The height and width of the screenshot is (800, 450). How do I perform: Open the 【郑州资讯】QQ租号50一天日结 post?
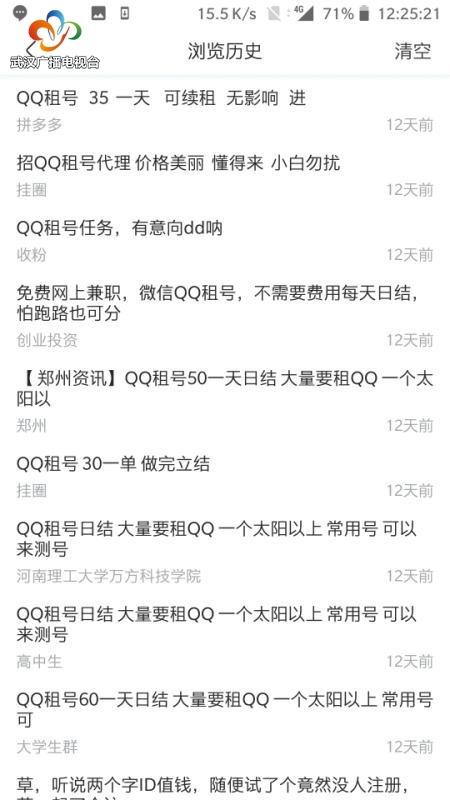(x=225, y=402)
